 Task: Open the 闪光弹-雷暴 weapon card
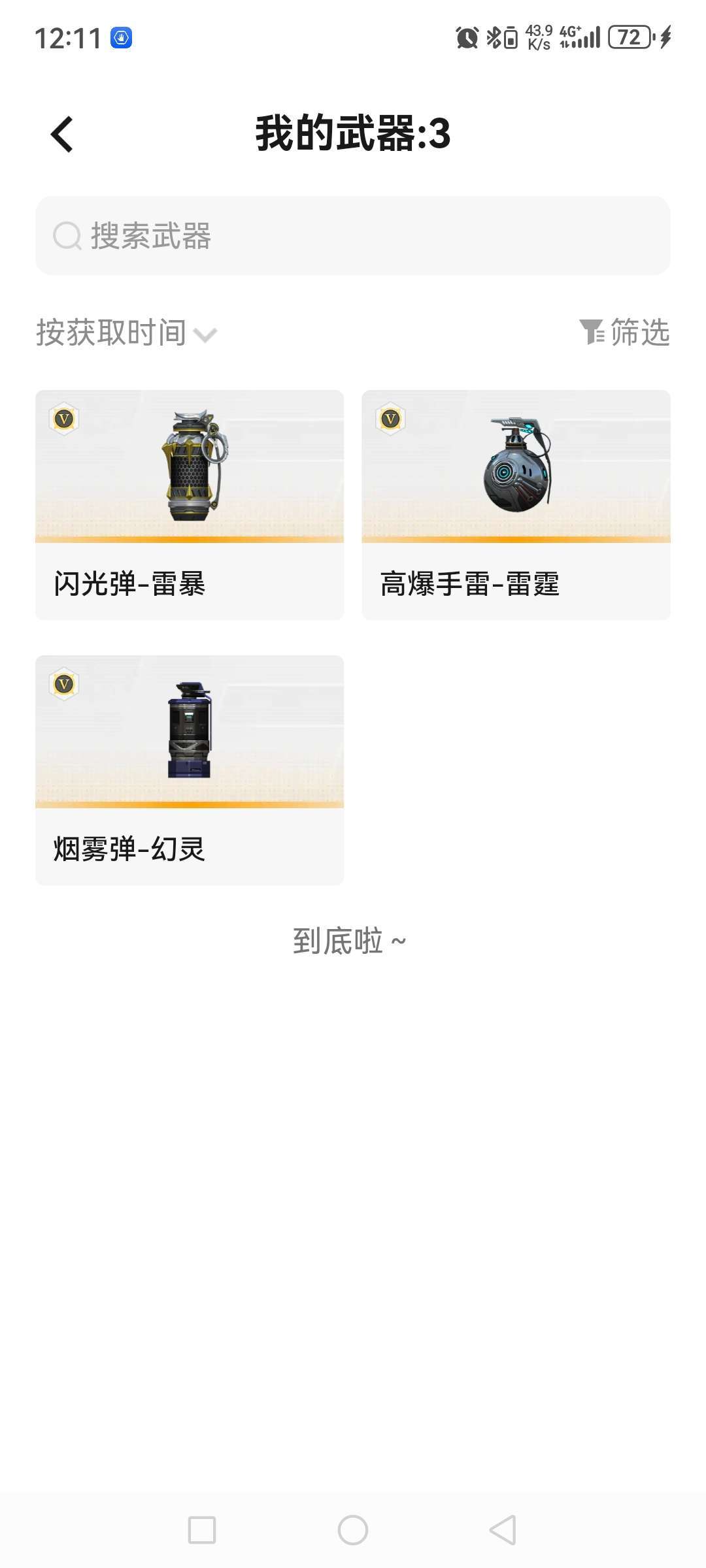pos(190,504)
